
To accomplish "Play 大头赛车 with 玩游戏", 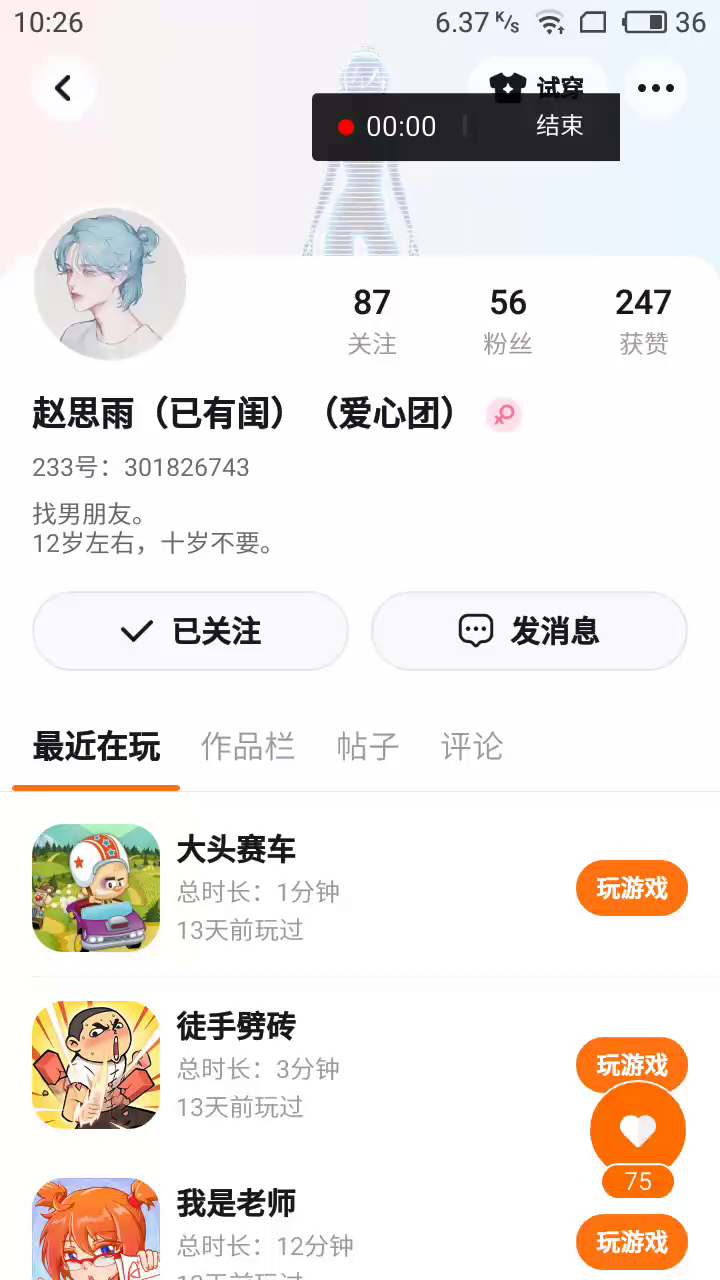I will click(x=631, y=888).
